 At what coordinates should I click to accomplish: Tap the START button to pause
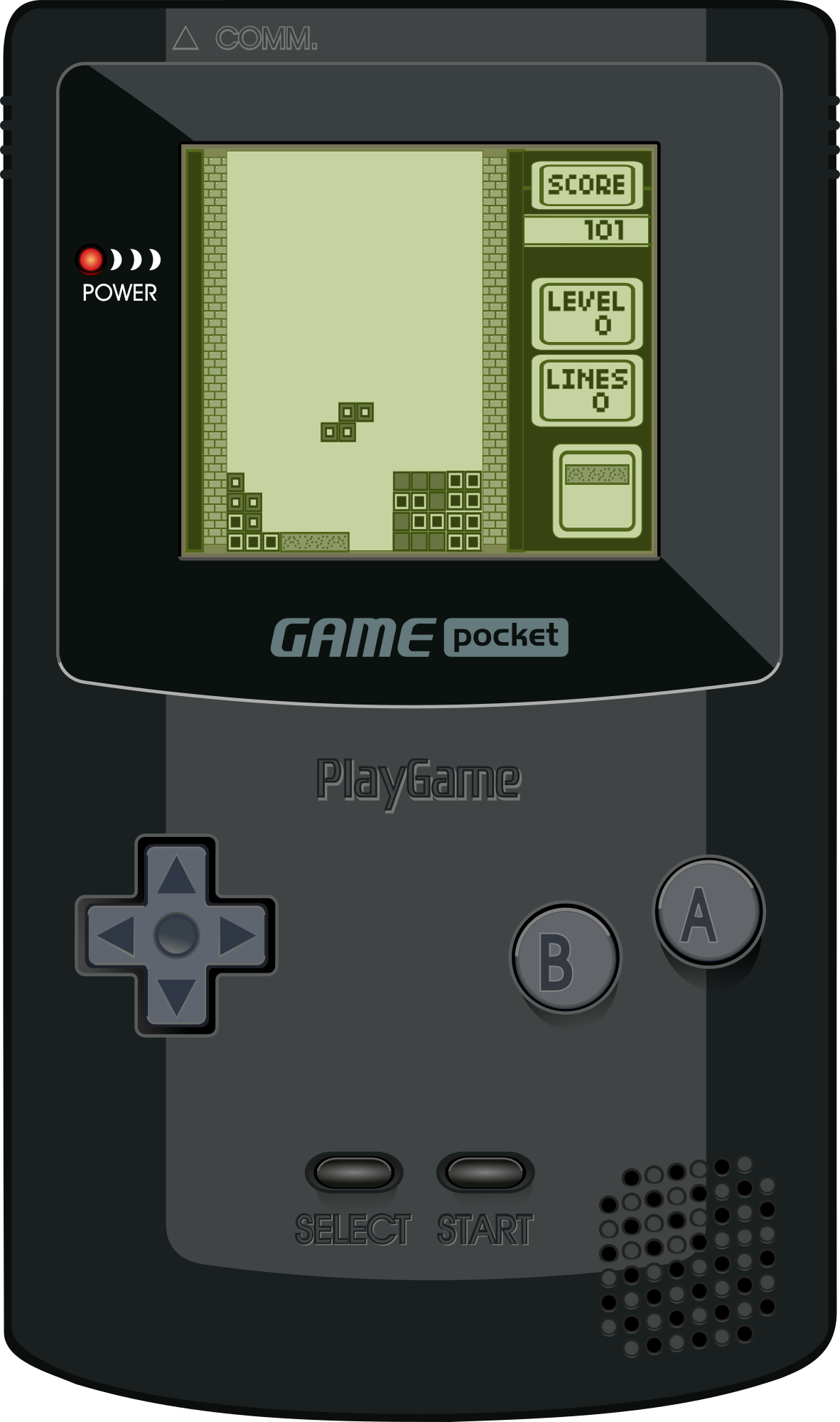pyautogui.click(x=485, y=1172)
